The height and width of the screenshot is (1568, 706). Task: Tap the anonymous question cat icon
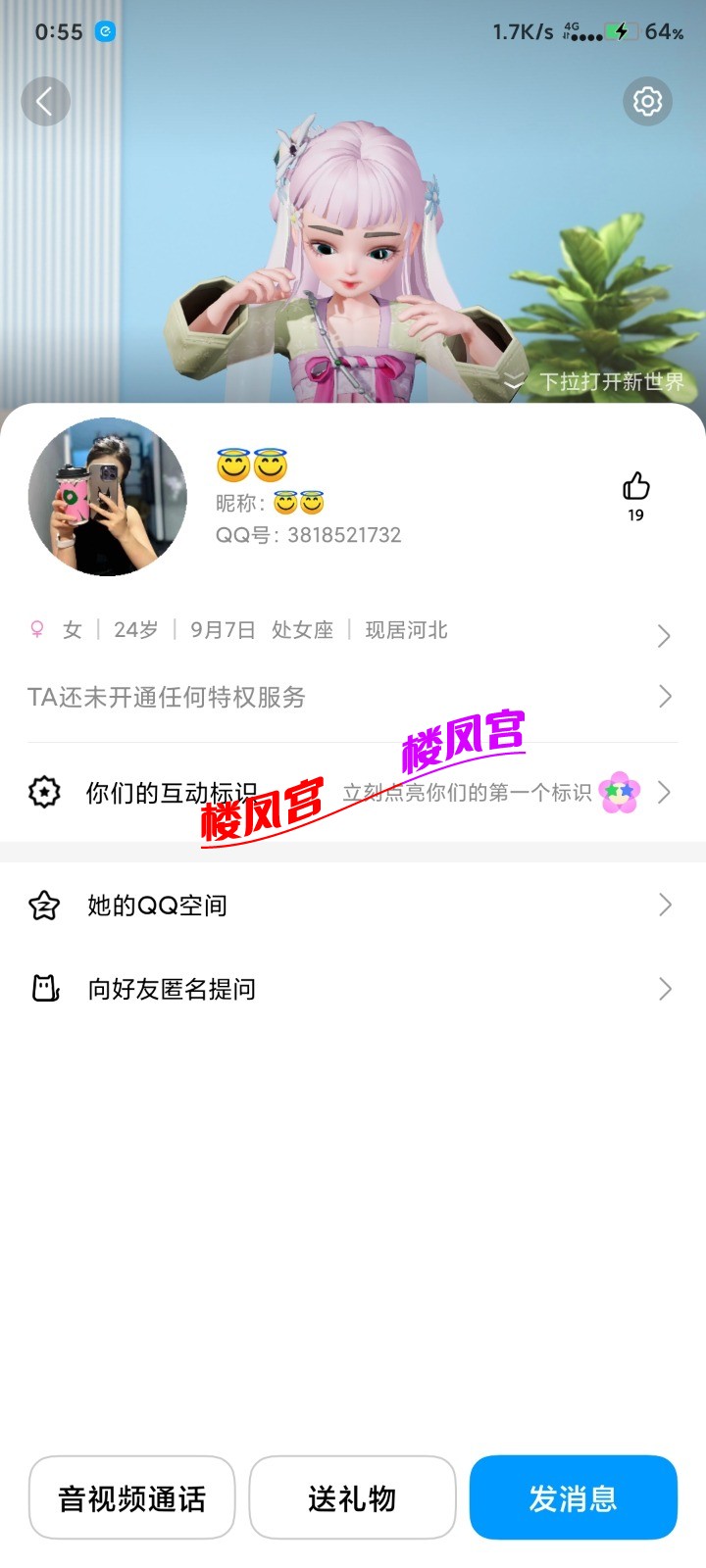click(x=43, y=989)
